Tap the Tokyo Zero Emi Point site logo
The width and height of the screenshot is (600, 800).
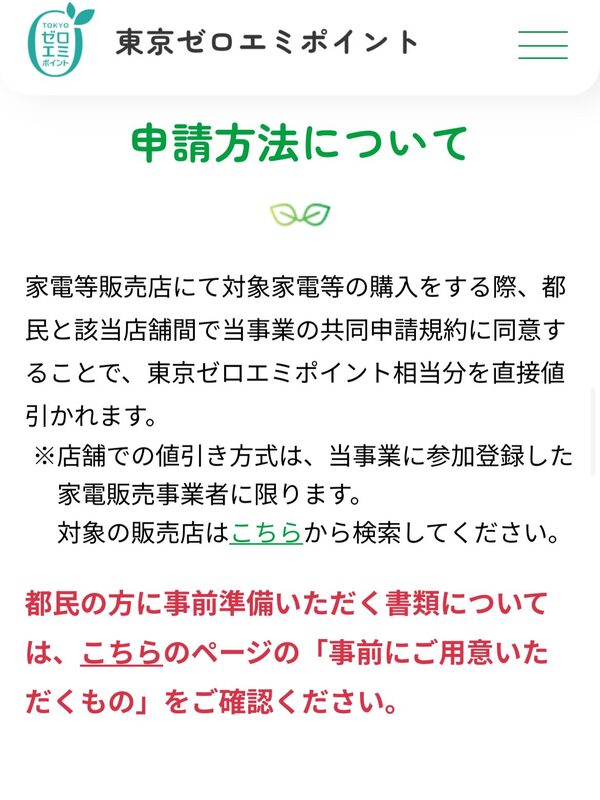click(x=60, y=41)
